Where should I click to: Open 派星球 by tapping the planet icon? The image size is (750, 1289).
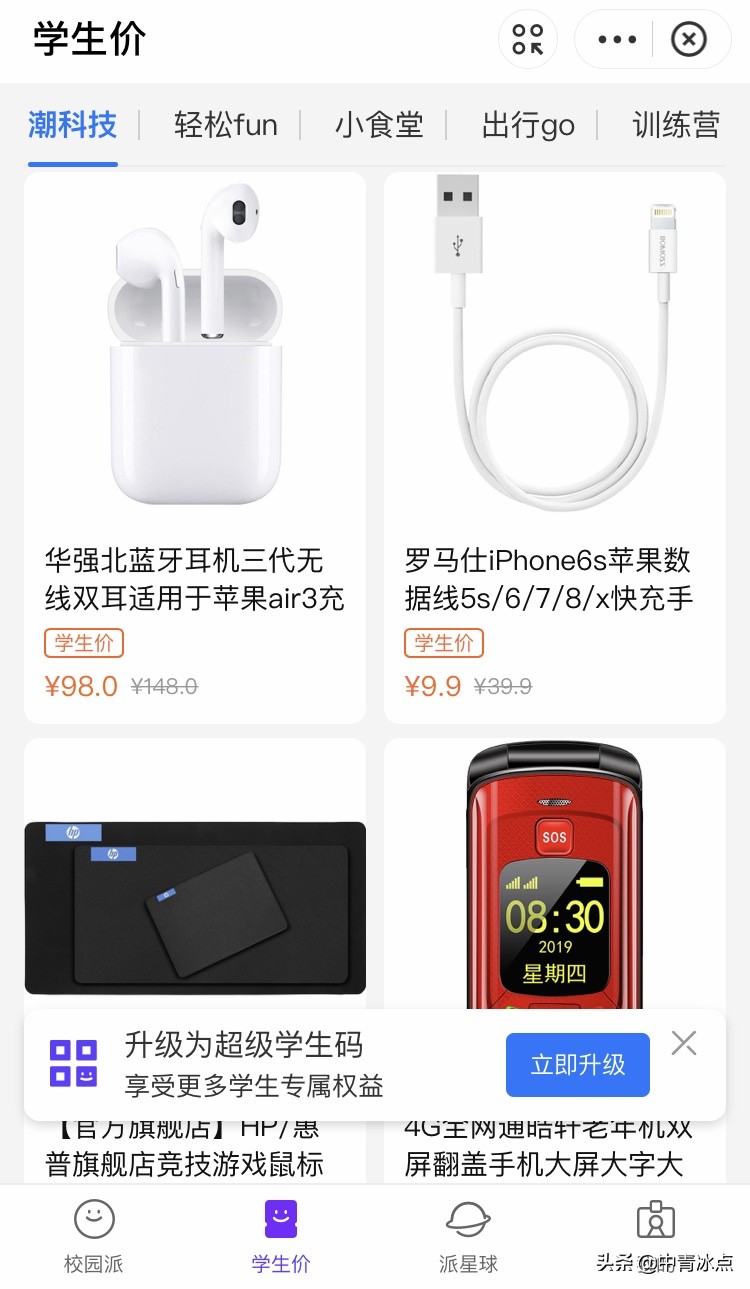[468, 1218]
